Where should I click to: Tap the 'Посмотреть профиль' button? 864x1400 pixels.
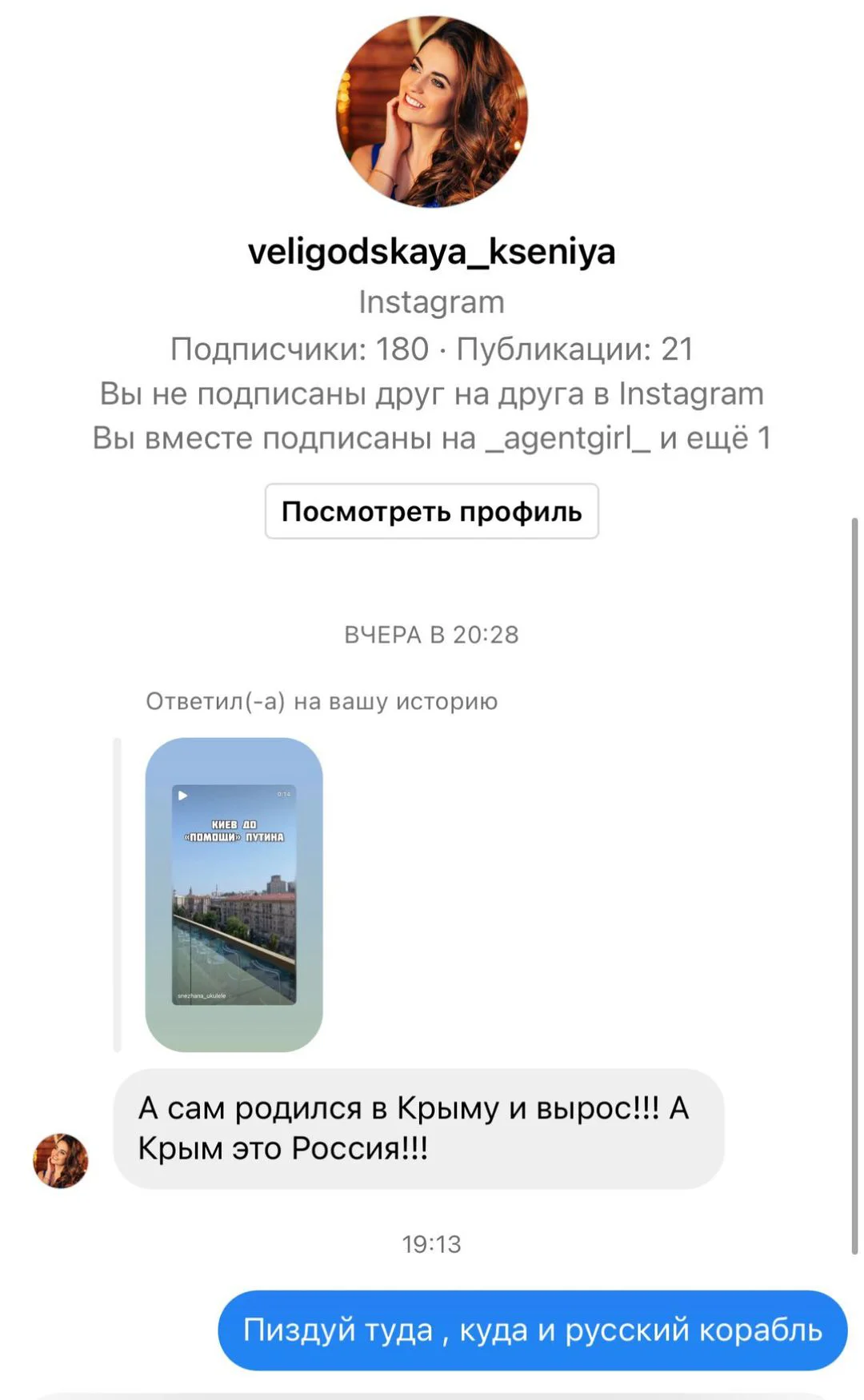click(x=431, y=511)
